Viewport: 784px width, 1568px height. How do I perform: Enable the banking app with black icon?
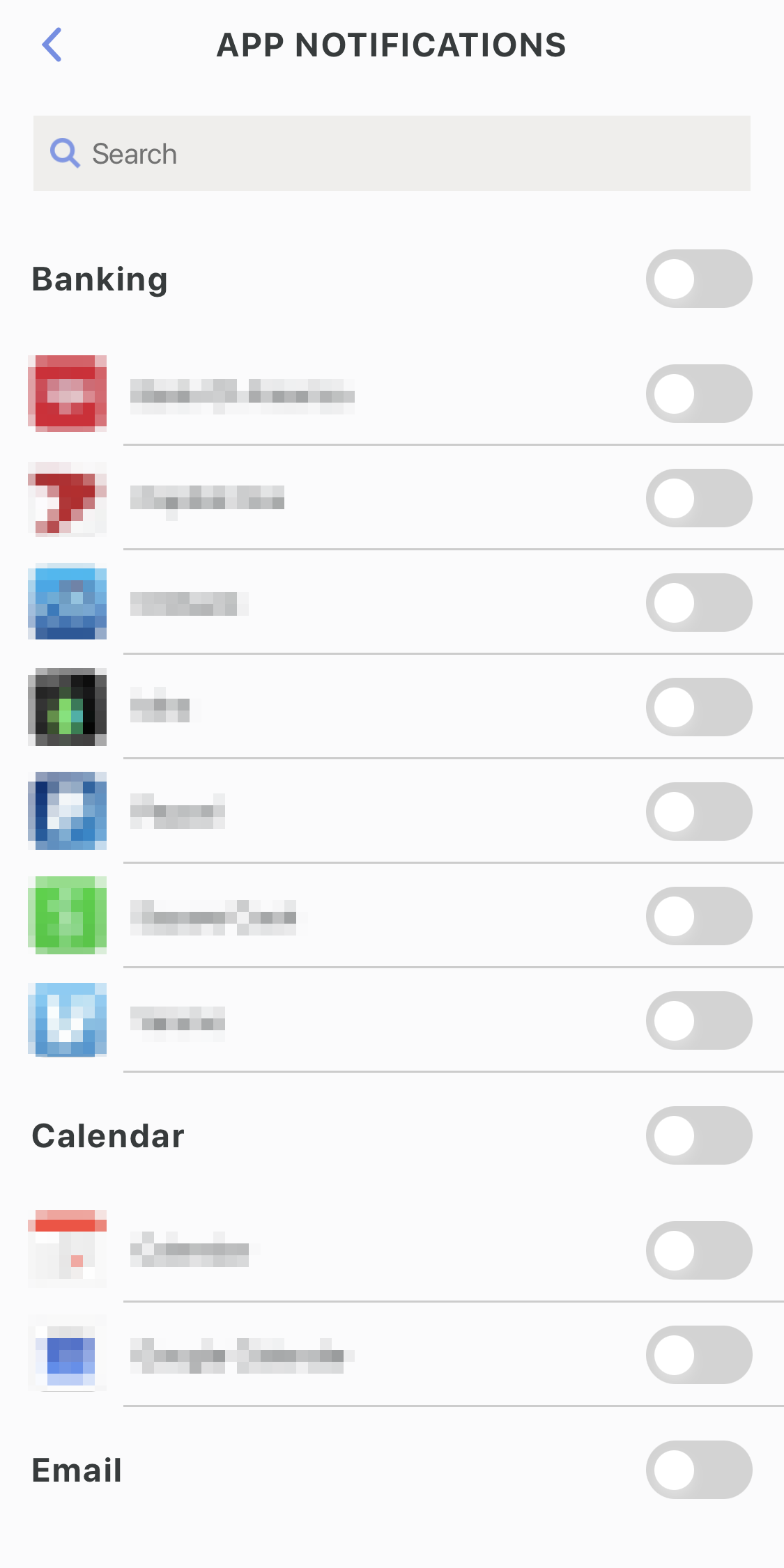tap(698, 707)
